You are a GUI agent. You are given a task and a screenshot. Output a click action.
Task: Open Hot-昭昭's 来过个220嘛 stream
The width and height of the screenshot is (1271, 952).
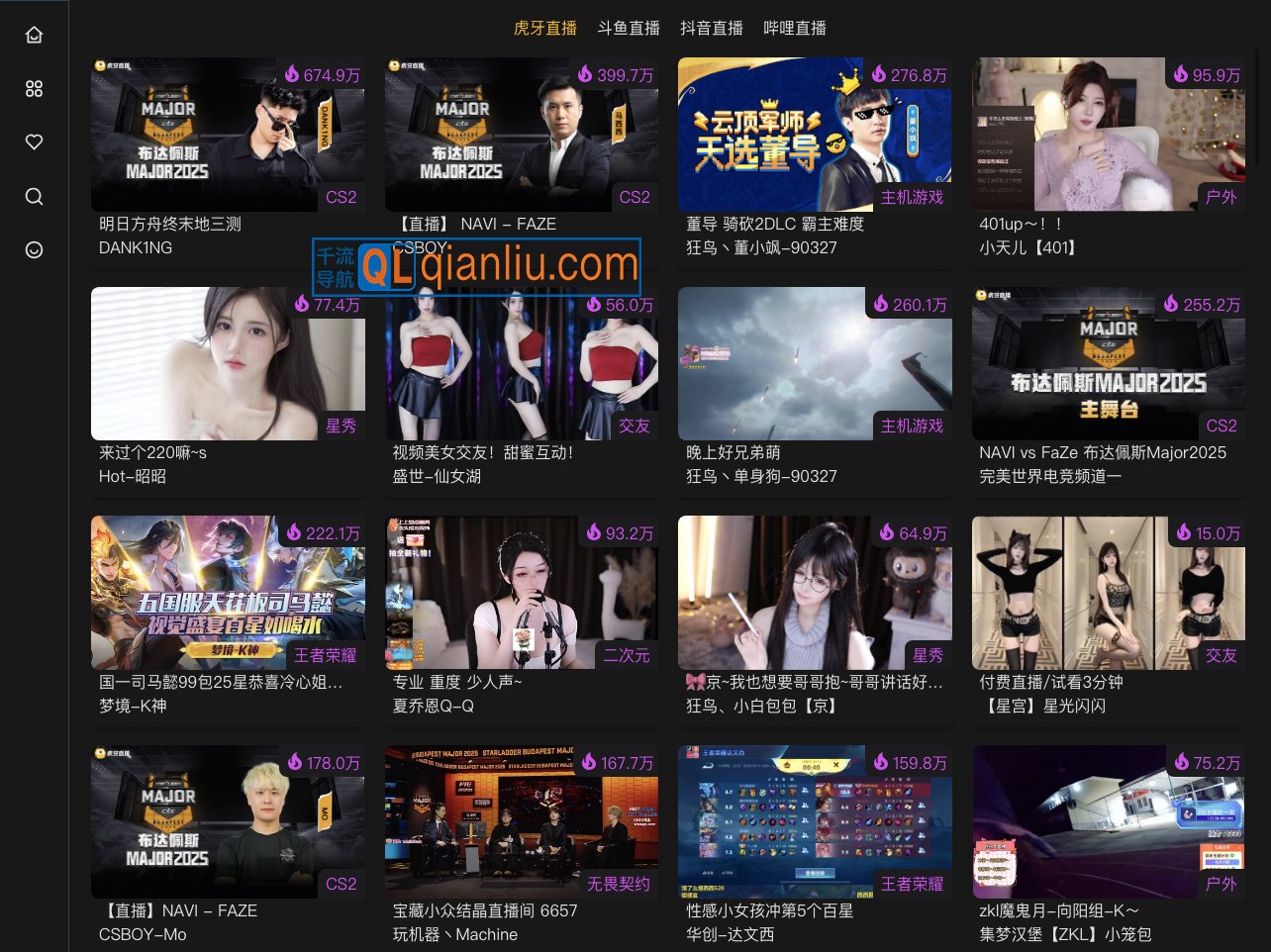(x=227, y=364)
